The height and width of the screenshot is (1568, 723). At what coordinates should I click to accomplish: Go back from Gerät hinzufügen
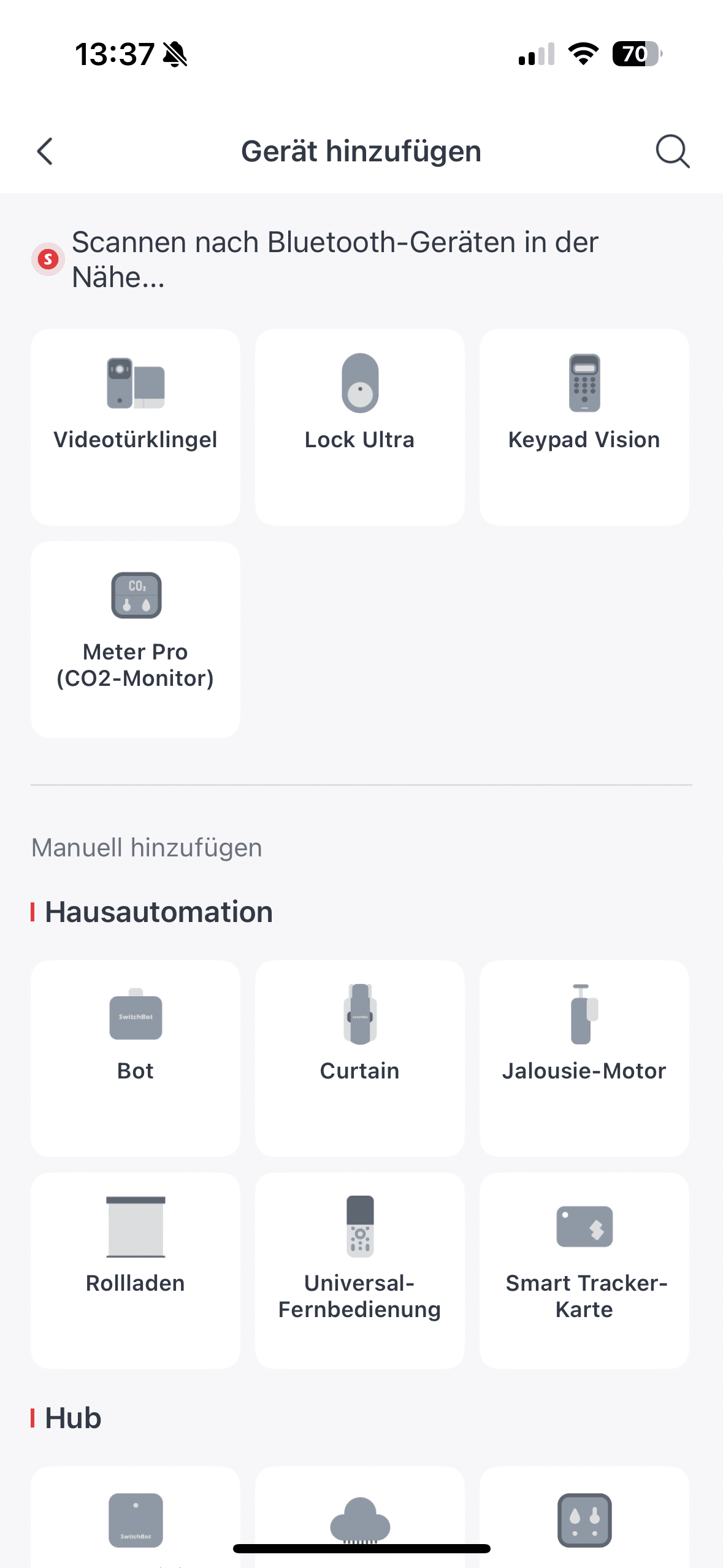45,151
